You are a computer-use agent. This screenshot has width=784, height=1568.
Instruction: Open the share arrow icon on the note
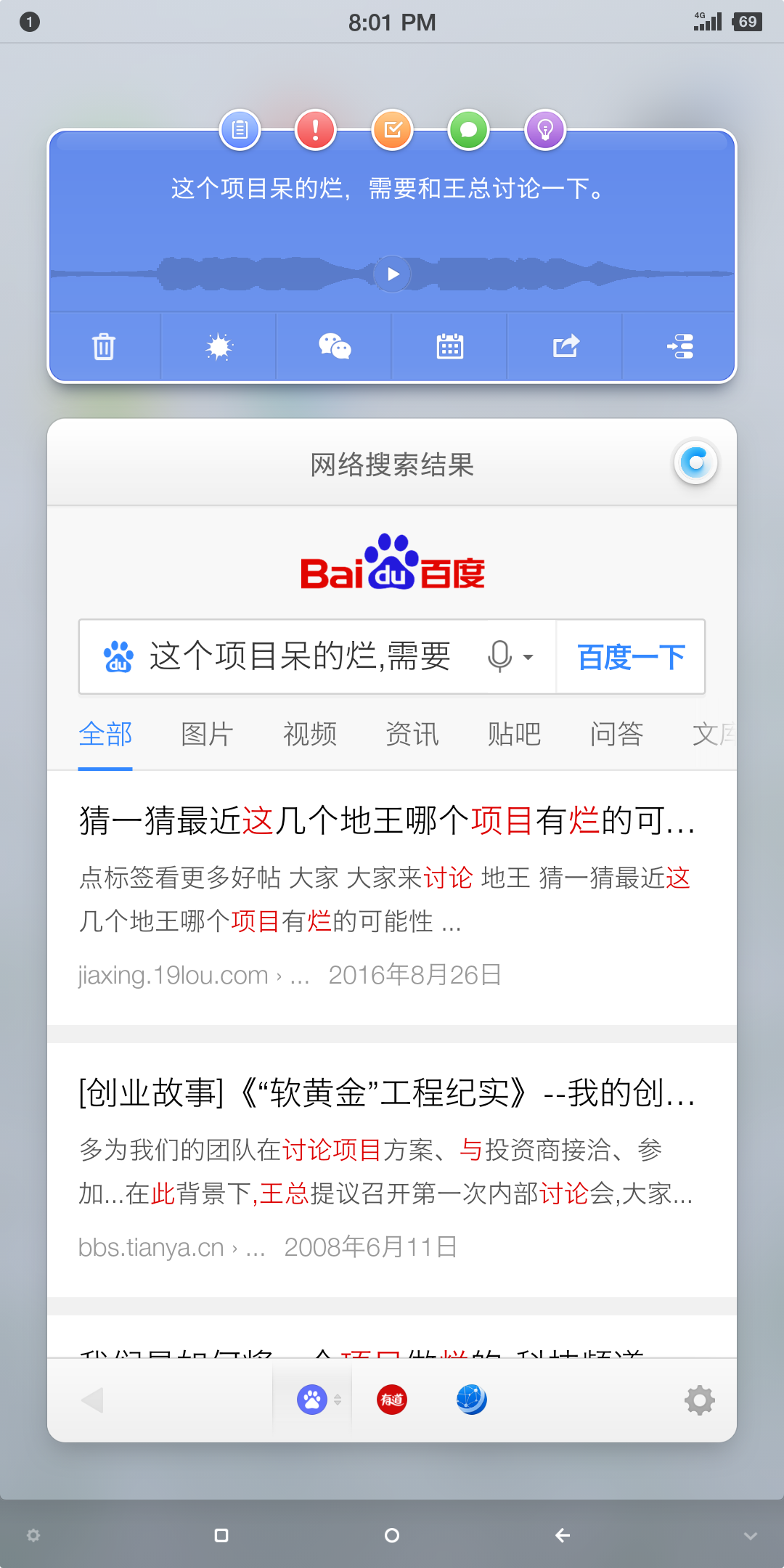point(565,346)
